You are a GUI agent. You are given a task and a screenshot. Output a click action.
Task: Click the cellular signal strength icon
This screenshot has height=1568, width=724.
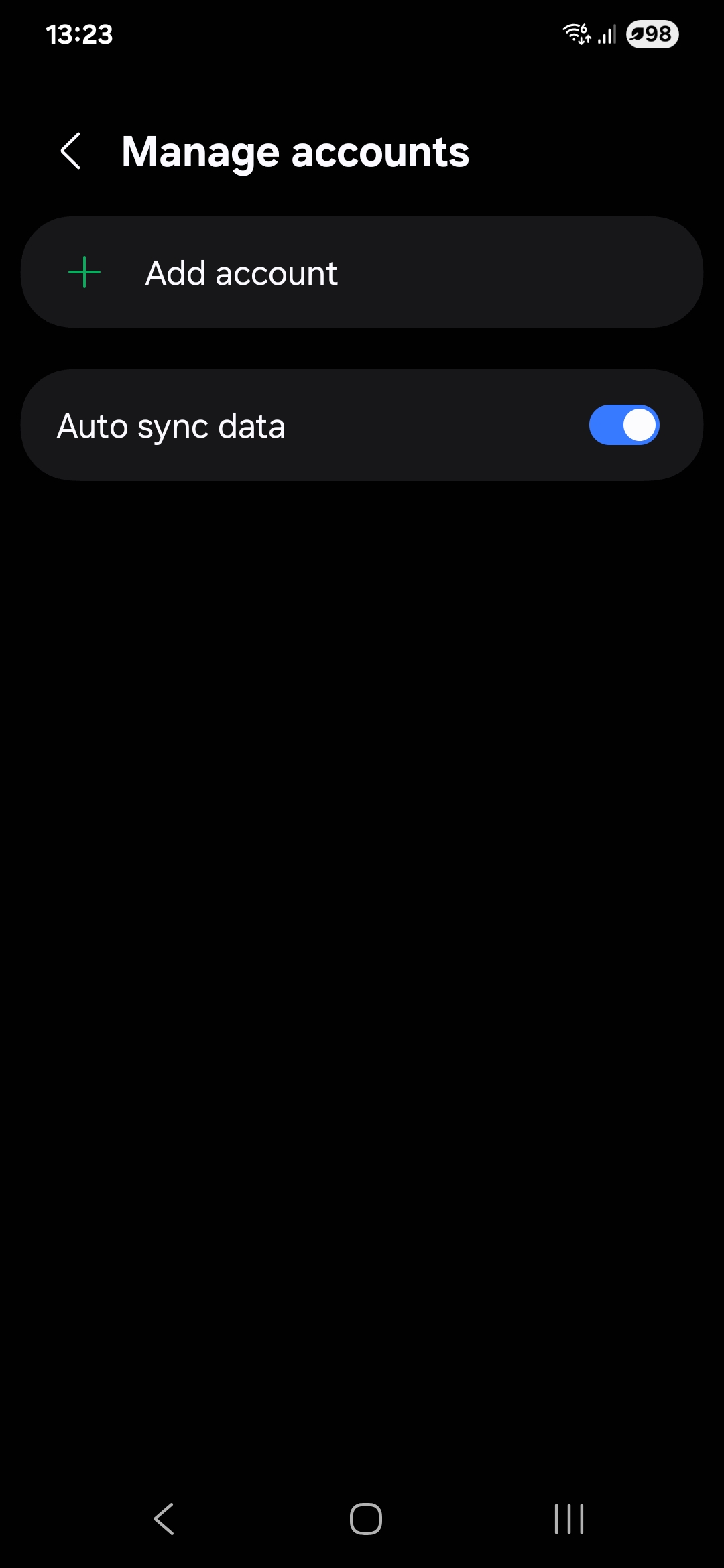point(604,35)
